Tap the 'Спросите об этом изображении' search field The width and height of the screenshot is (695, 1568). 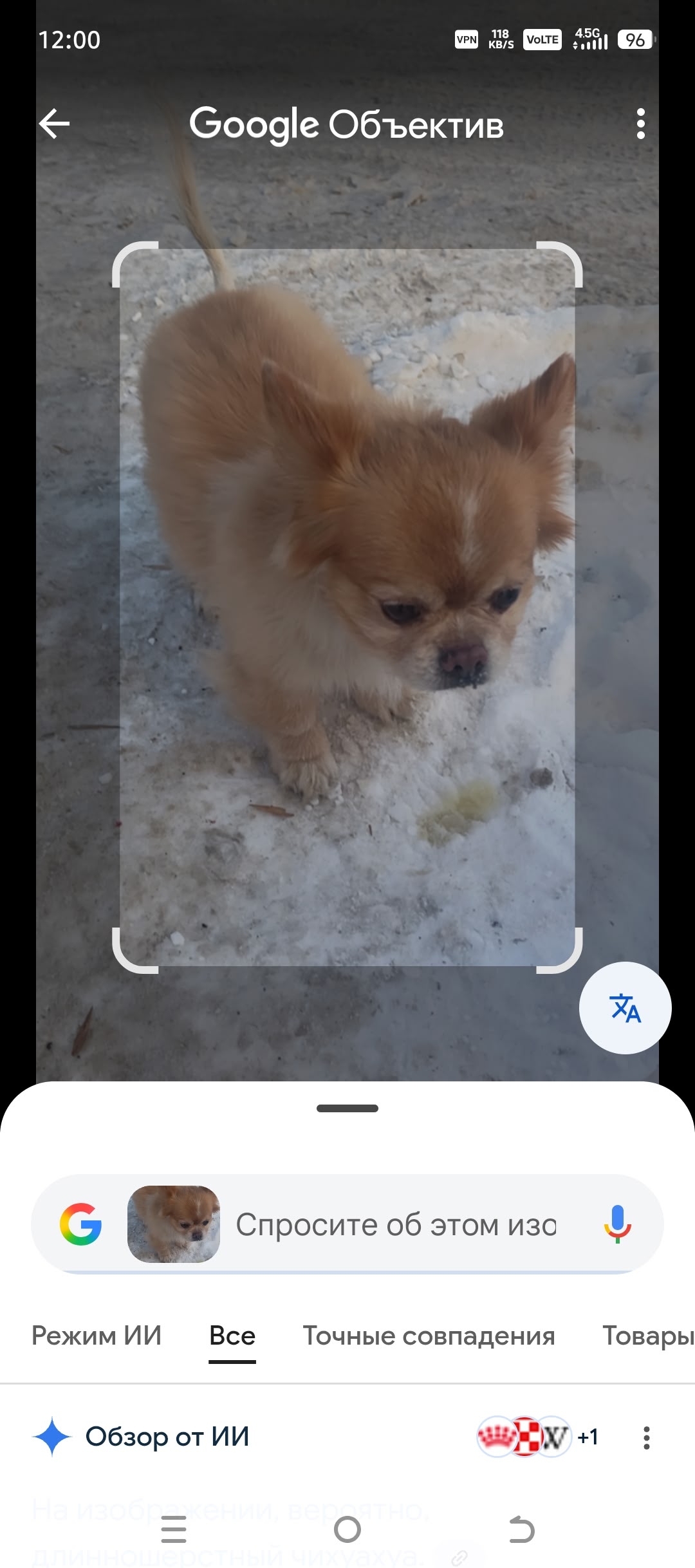[x=396, y=1224]
